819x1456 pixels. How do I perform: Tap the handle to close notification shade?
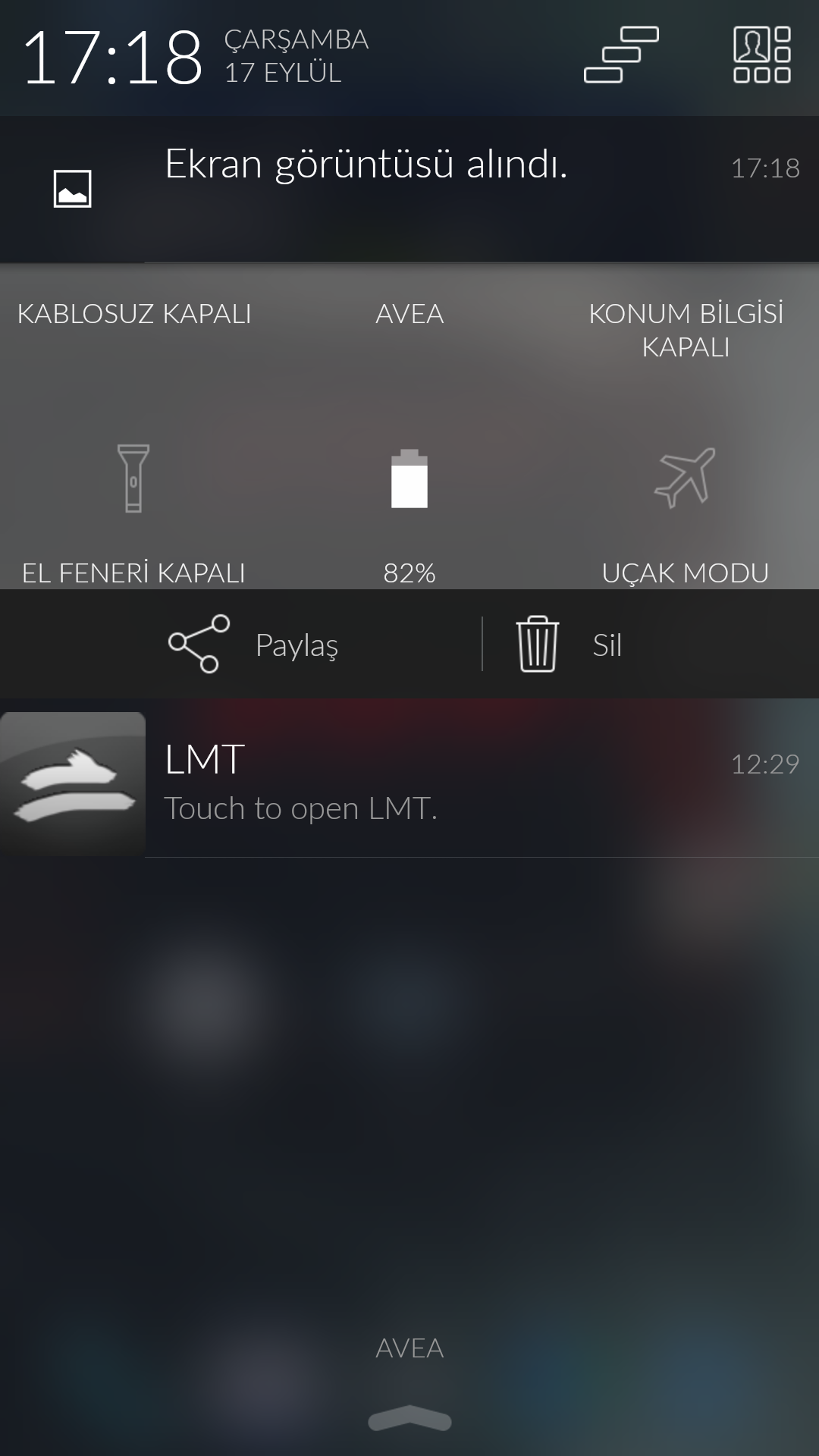point(409,1420)
